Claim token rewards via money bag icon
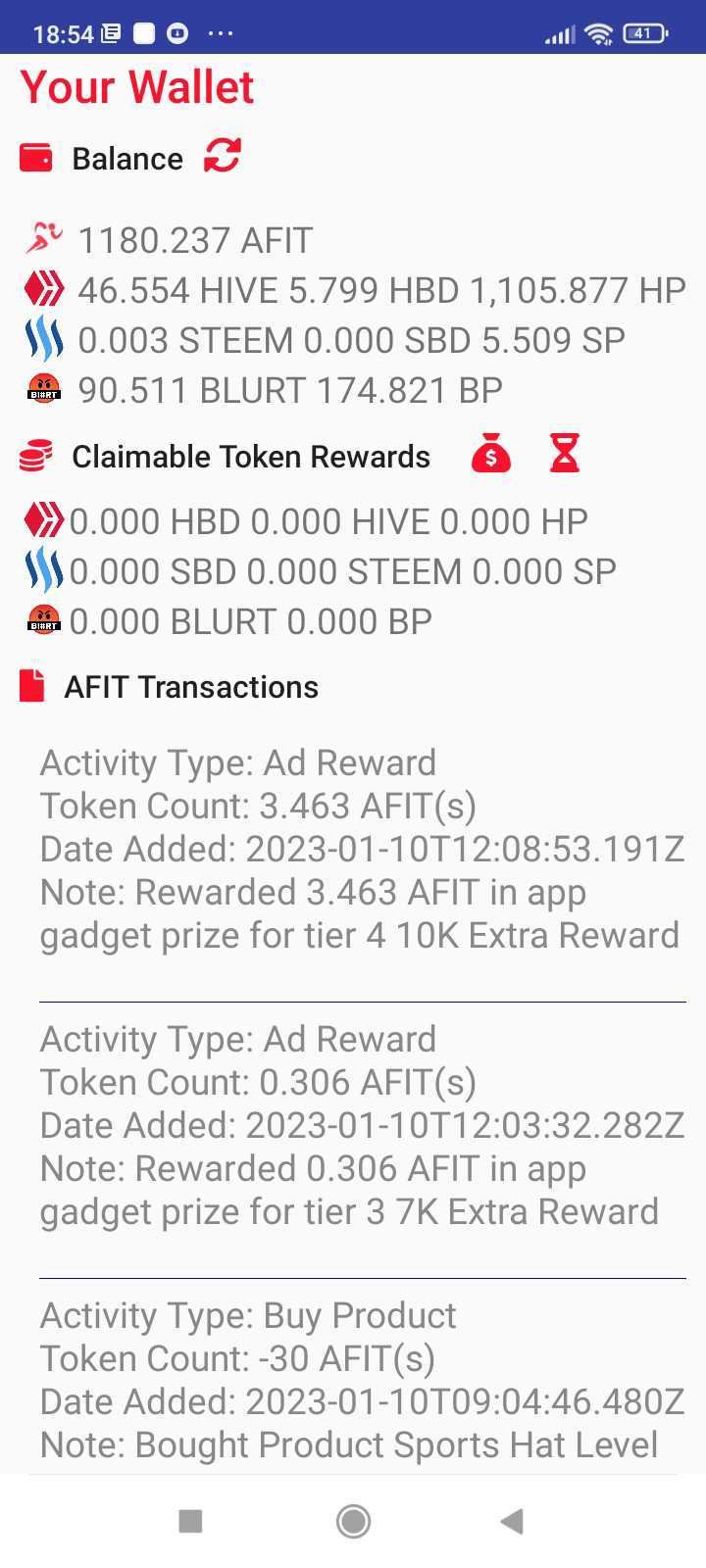706x1568 pixels. [491, 455]
